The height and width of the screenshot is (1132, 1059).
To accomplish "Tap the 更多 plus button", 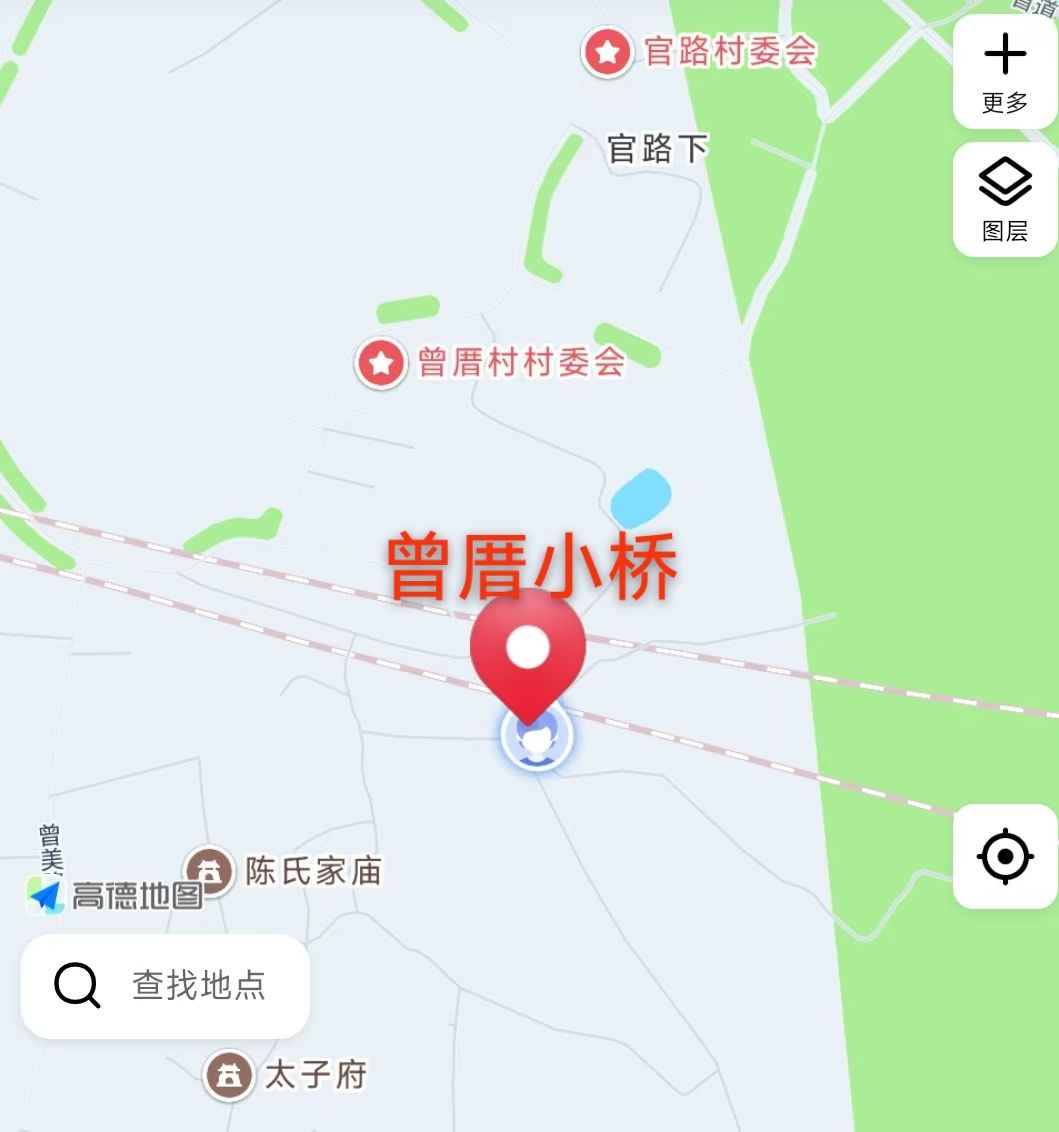I will (1005, 72).
